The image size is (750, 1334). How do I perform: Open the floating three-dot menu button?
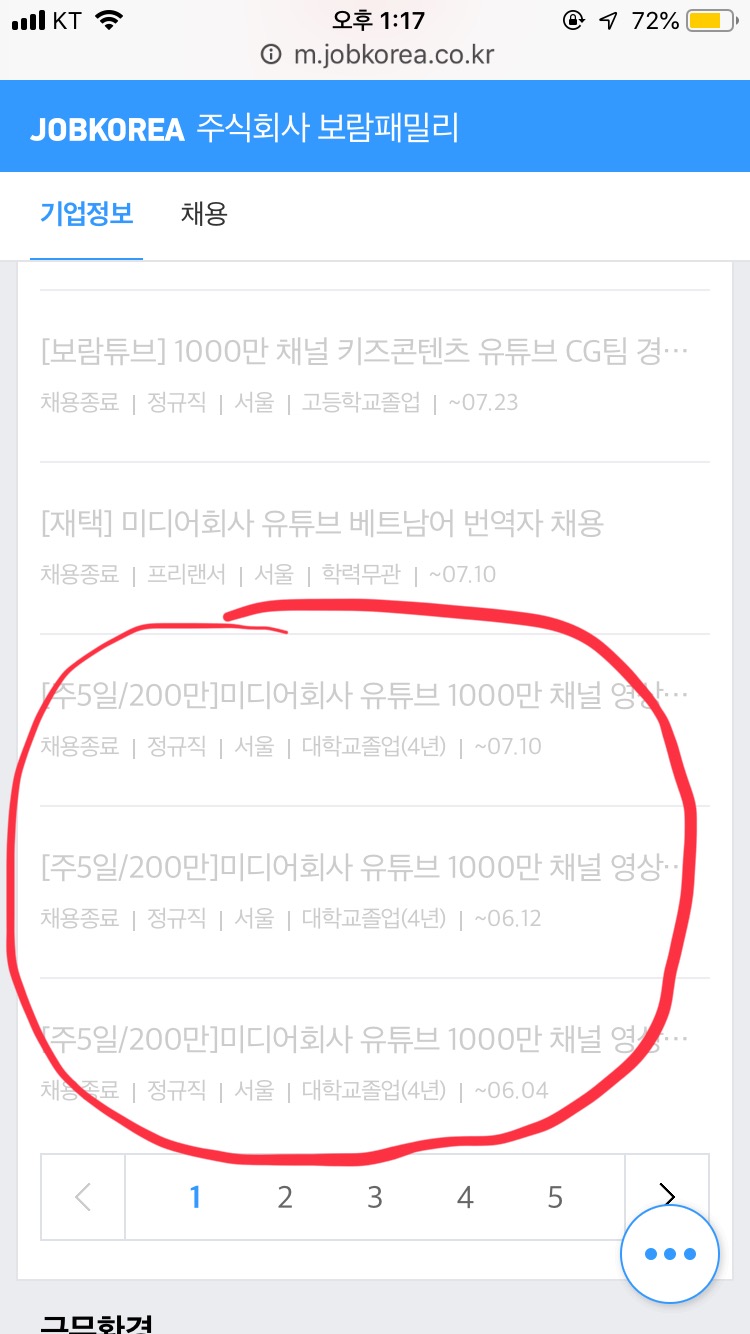click(x=670, y=1254)
